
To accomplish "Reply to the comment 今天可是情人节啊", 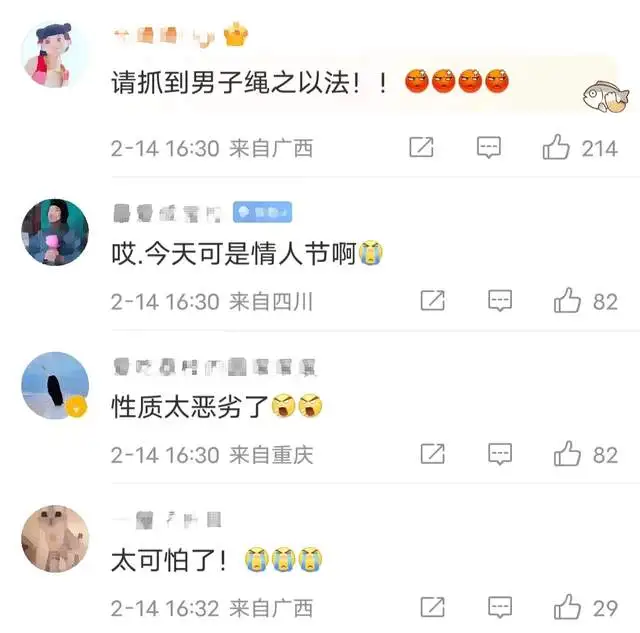I will point(500,300).
